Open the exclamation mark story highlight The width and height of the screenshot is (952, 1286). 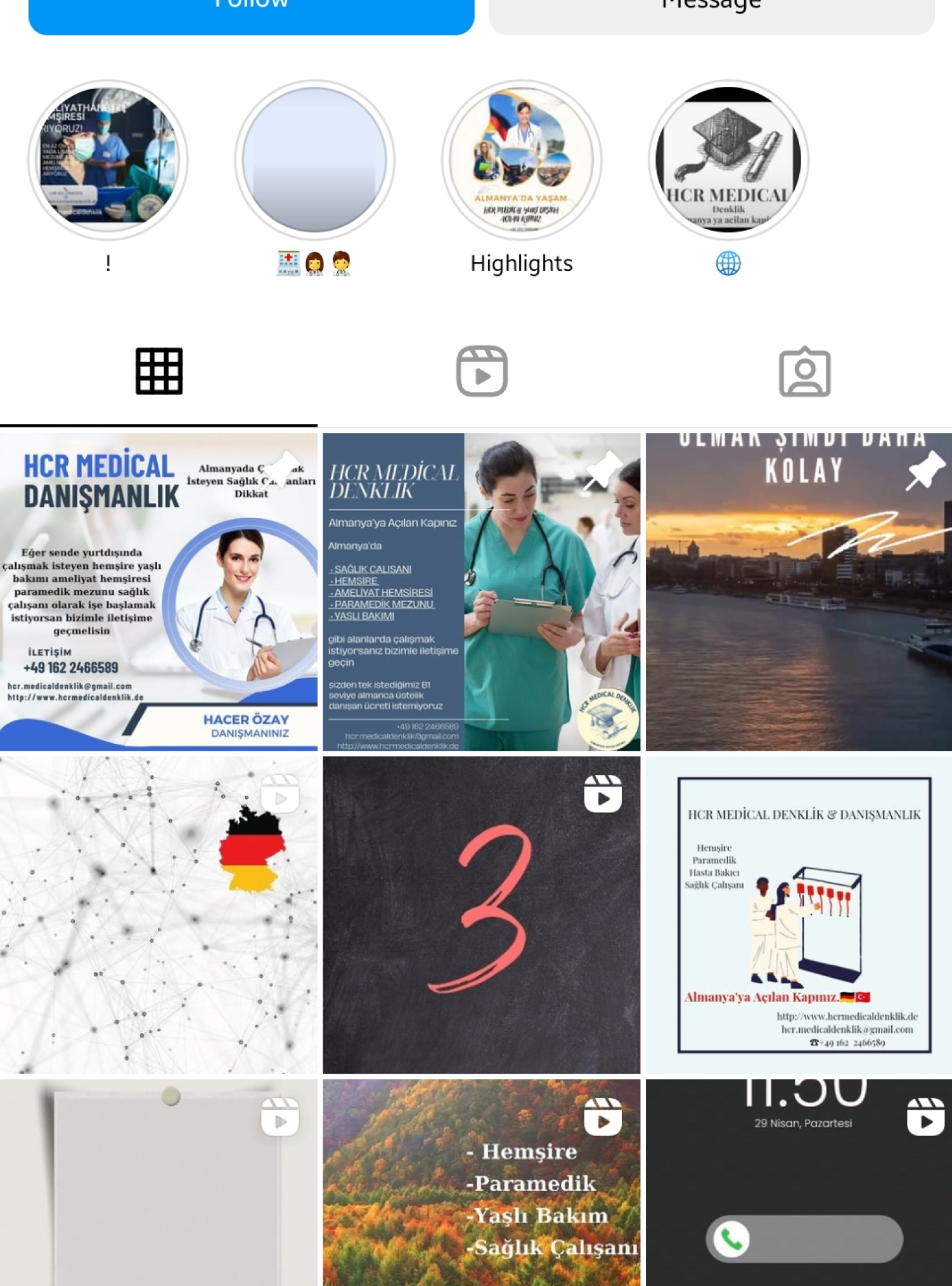coord(108,160)
